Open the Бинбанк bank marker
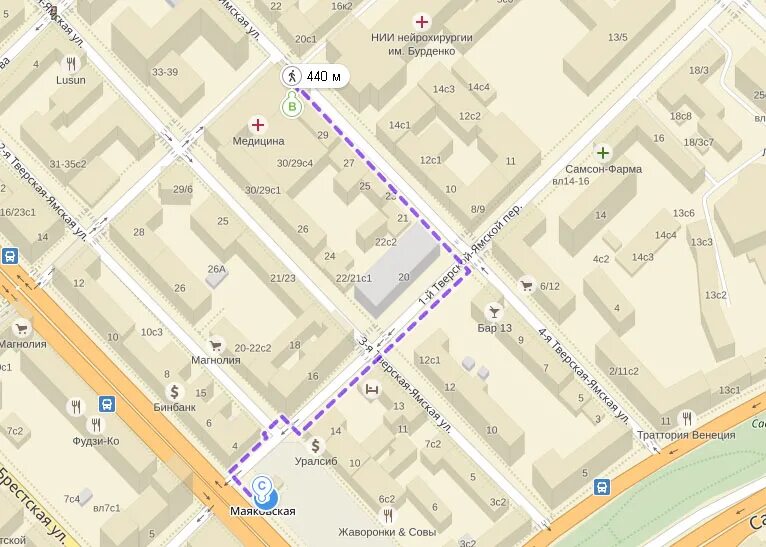The image size is (766, 547). click(175, 391)
